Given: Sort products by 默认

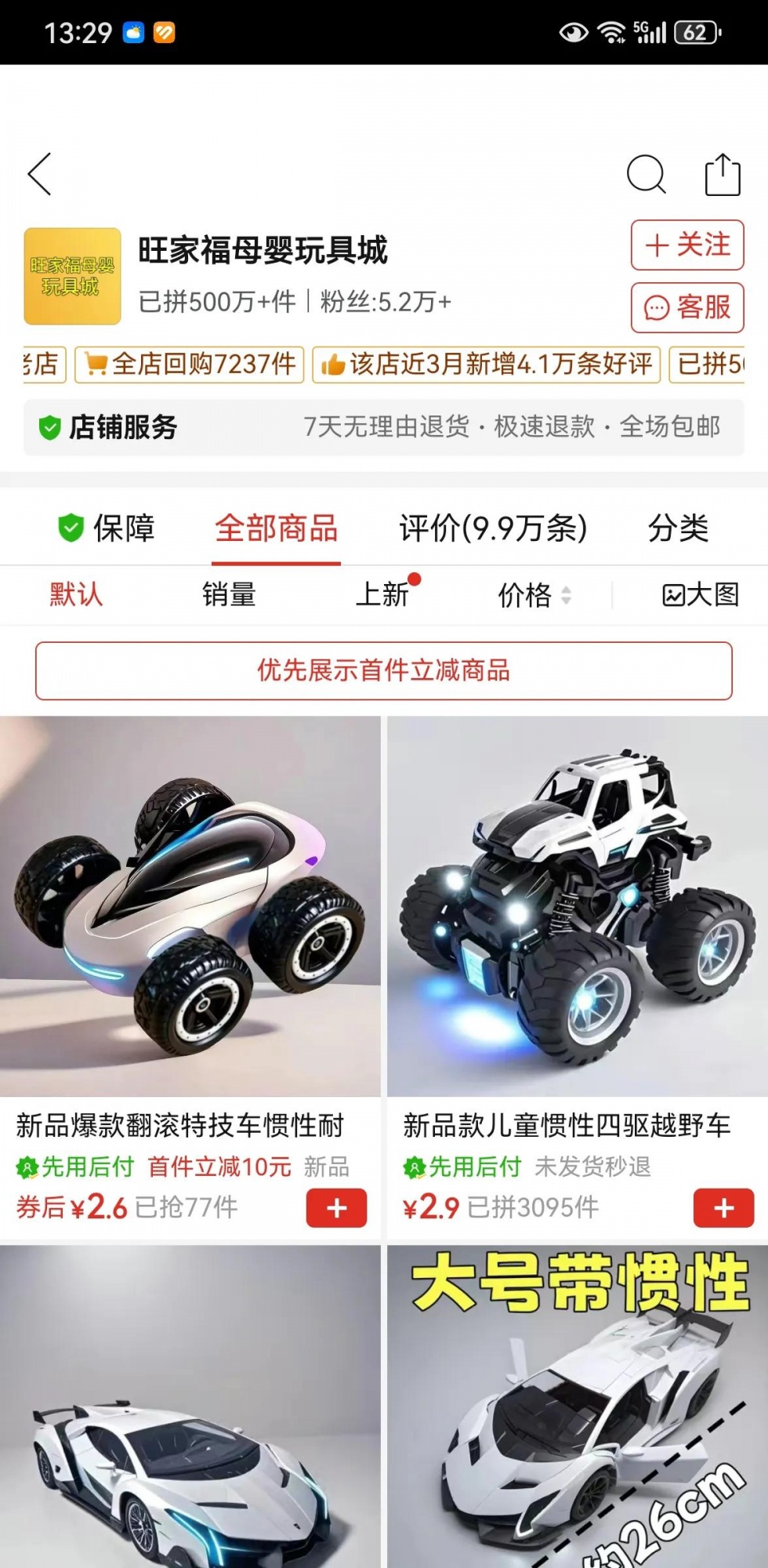Looking at the screenshot, I should point(76,594).
